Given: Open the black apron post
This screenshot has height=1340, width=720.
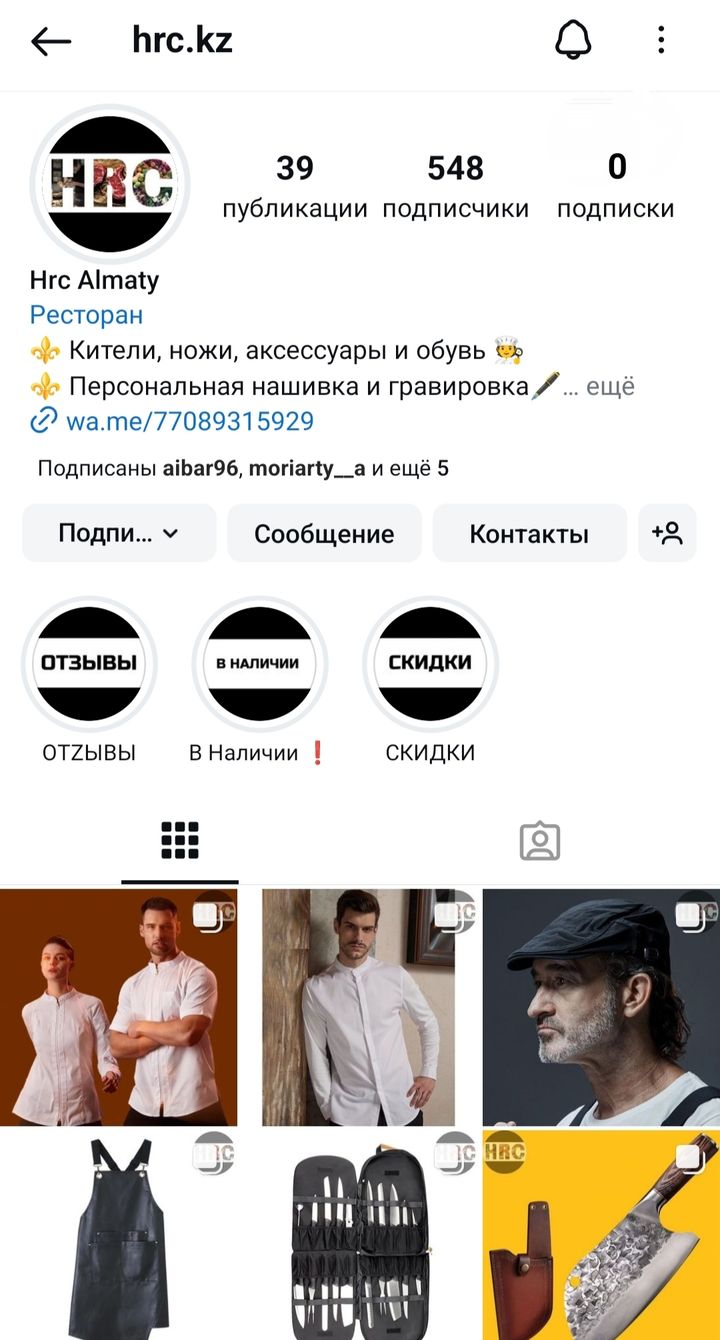Looking at the screenshot, I should (x=119, y=1235).
